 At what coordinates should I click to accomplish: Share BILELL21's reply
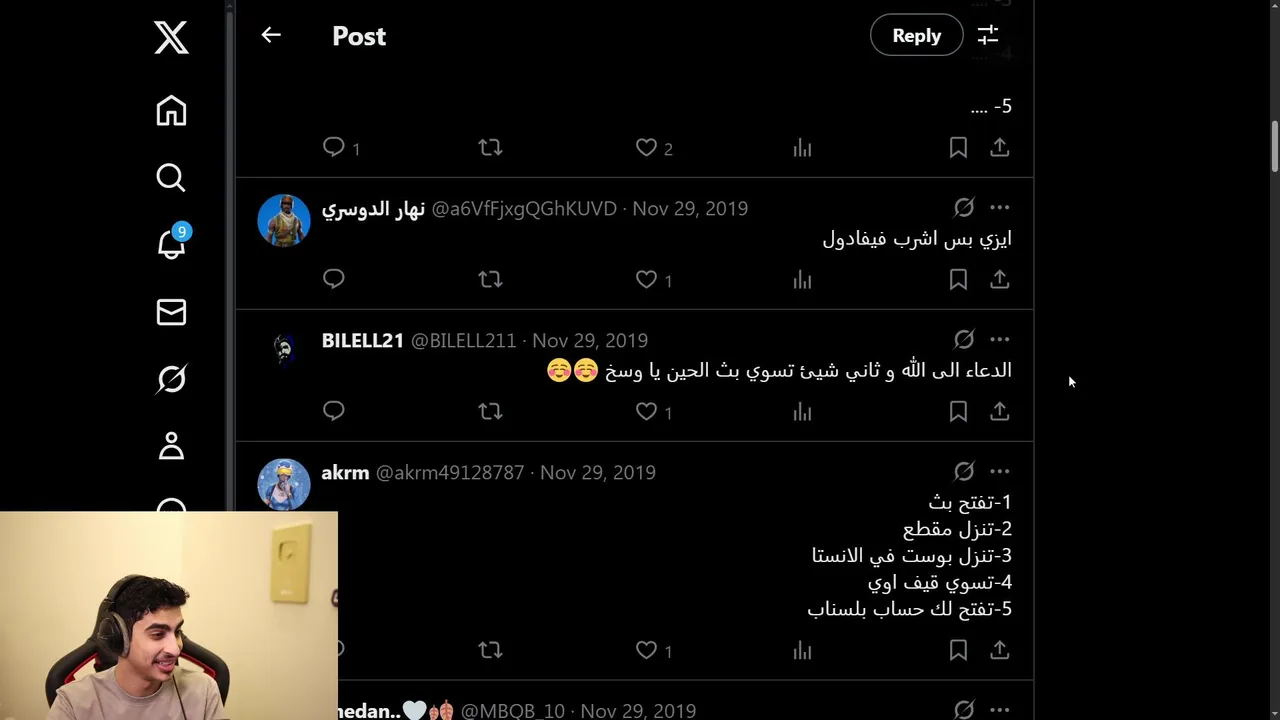click(999, 411)
